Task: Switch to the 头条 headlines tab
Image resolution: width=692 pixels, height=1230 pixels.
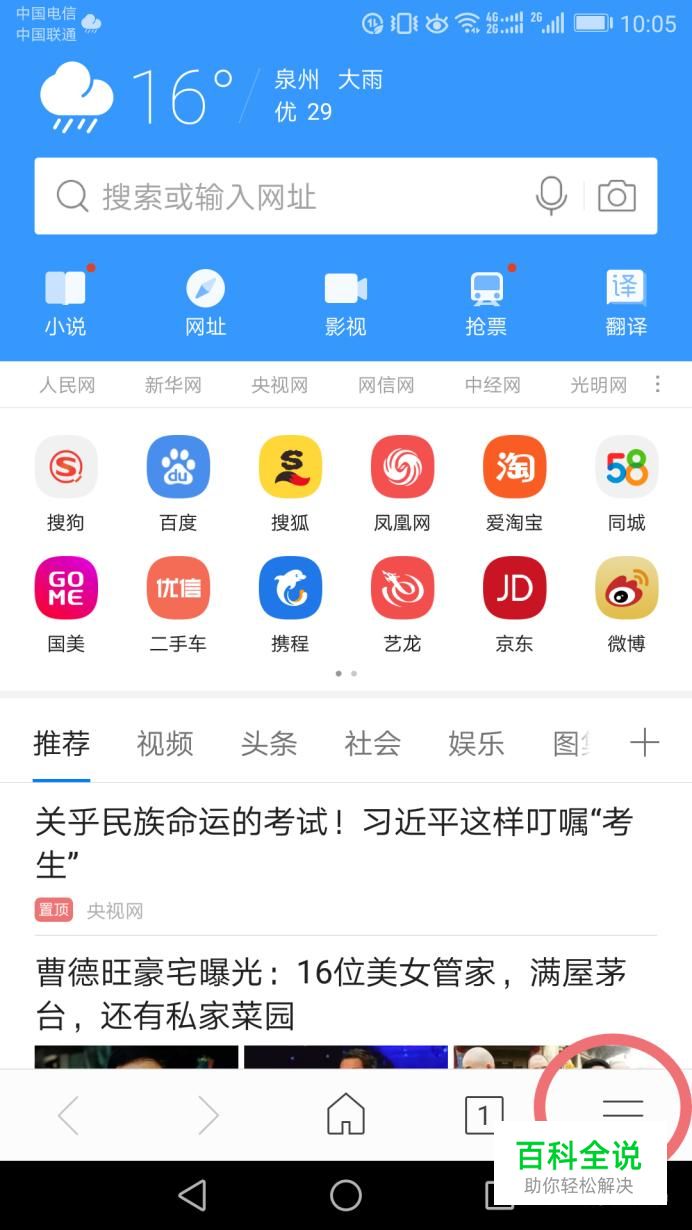Action: pyautogui.click(x=269, y=744)
